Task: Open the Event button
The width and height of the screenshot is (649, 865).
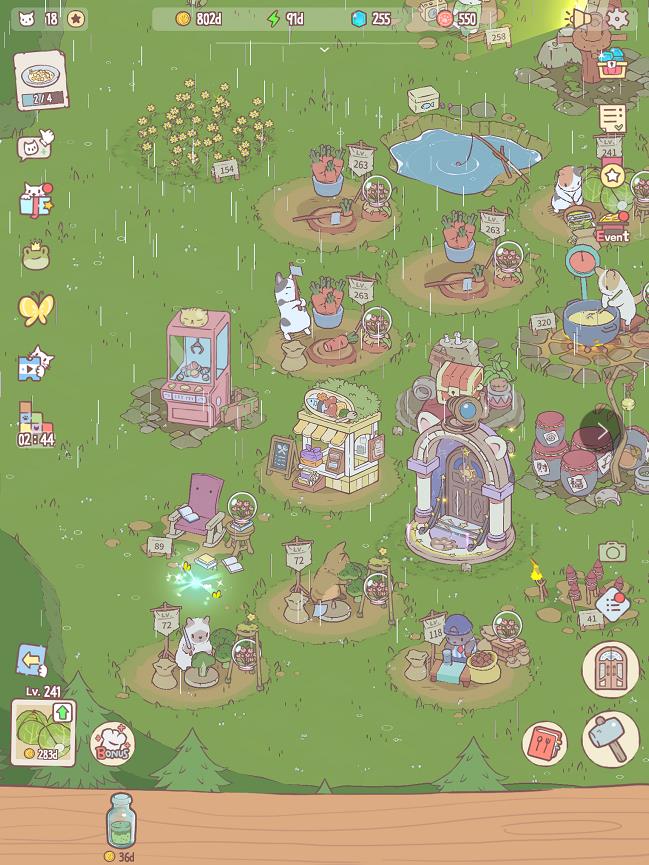Action: click(x=612, y=222)
